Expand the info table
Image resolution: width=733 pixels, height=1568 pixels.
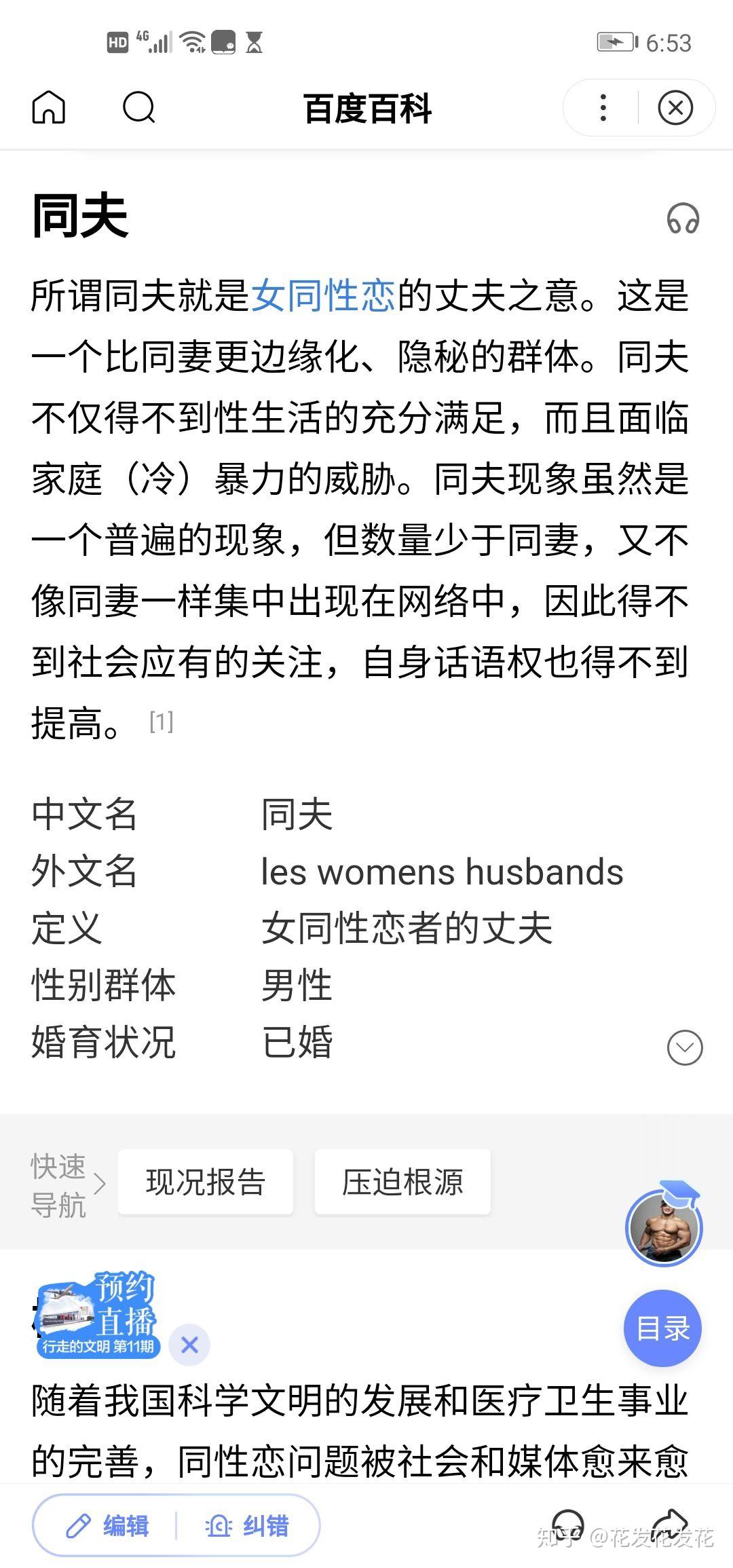click(x=685, y=1047)
